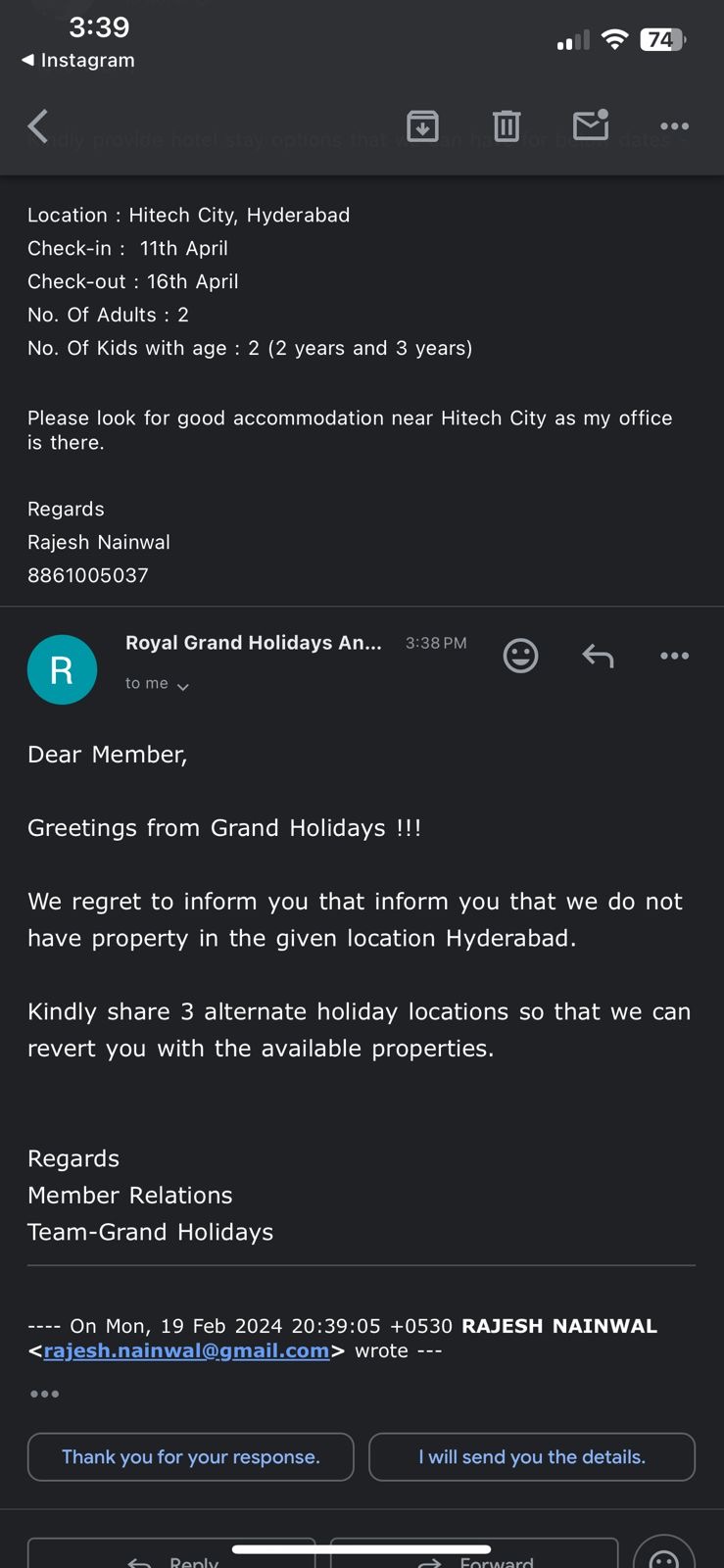This screenshot has width=724, height=1568.
Task: Forward this email
Action: [x=475, y=1558]
